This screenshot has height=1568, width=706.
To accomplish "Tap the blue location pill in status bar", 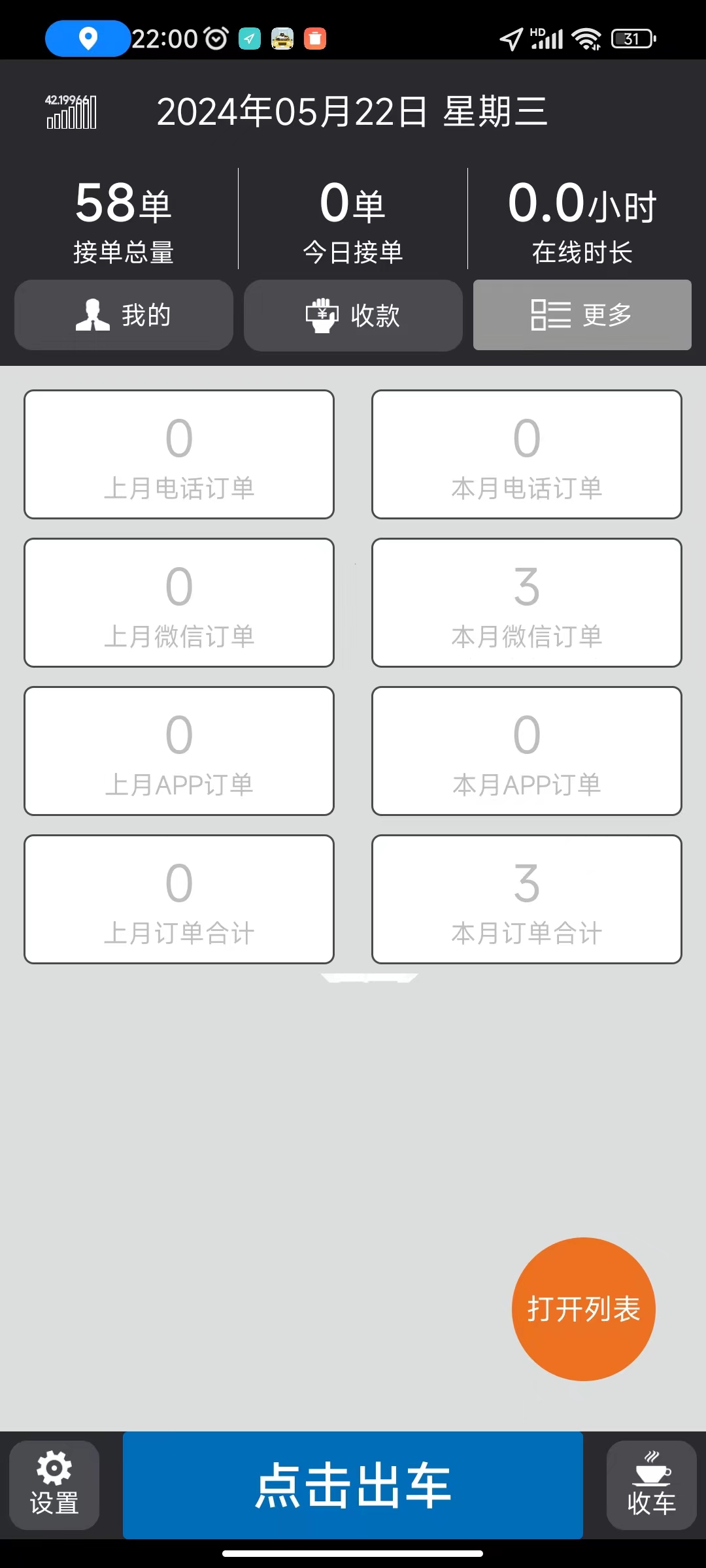I will pyautogui.click(x=86, y=39).
